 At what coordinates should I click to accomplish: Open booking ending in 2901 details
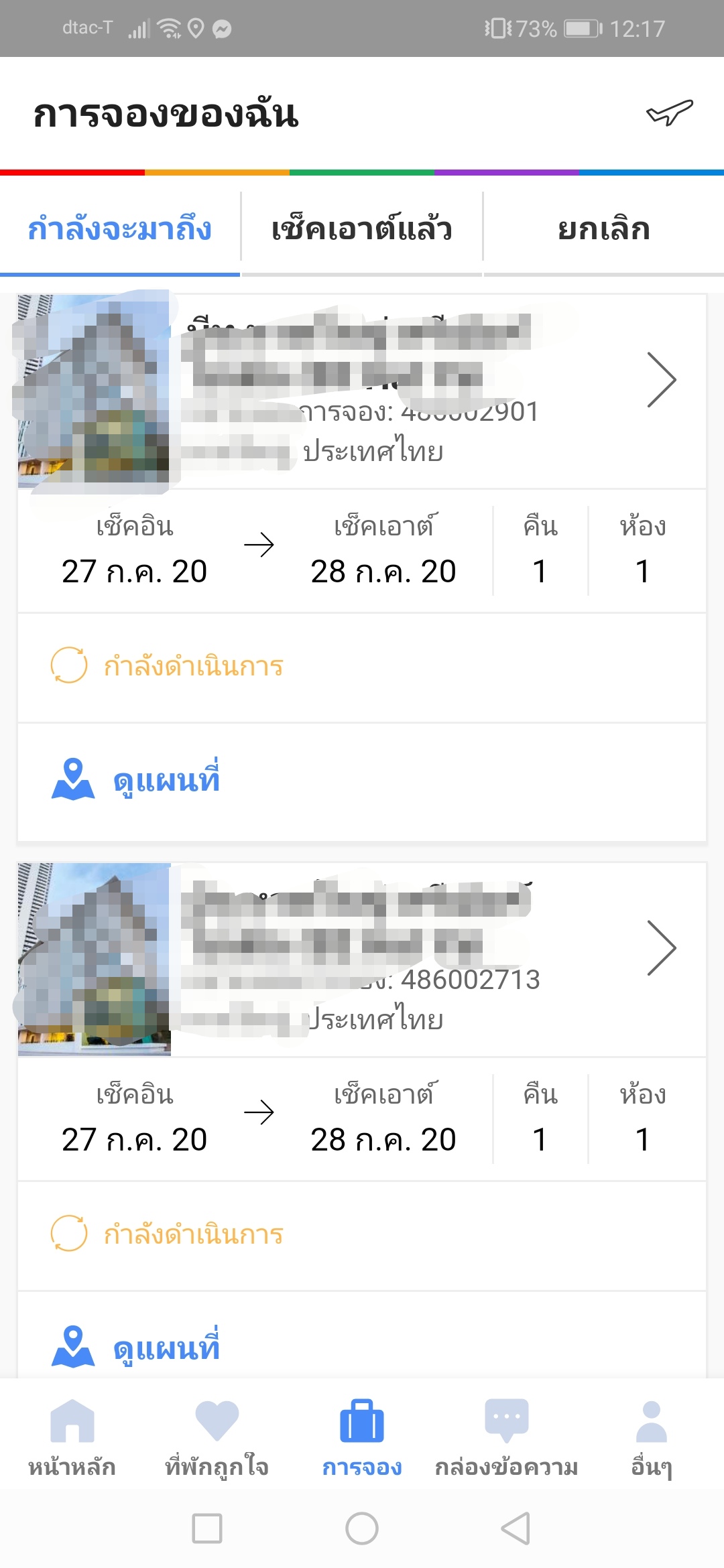pos(661,380)
